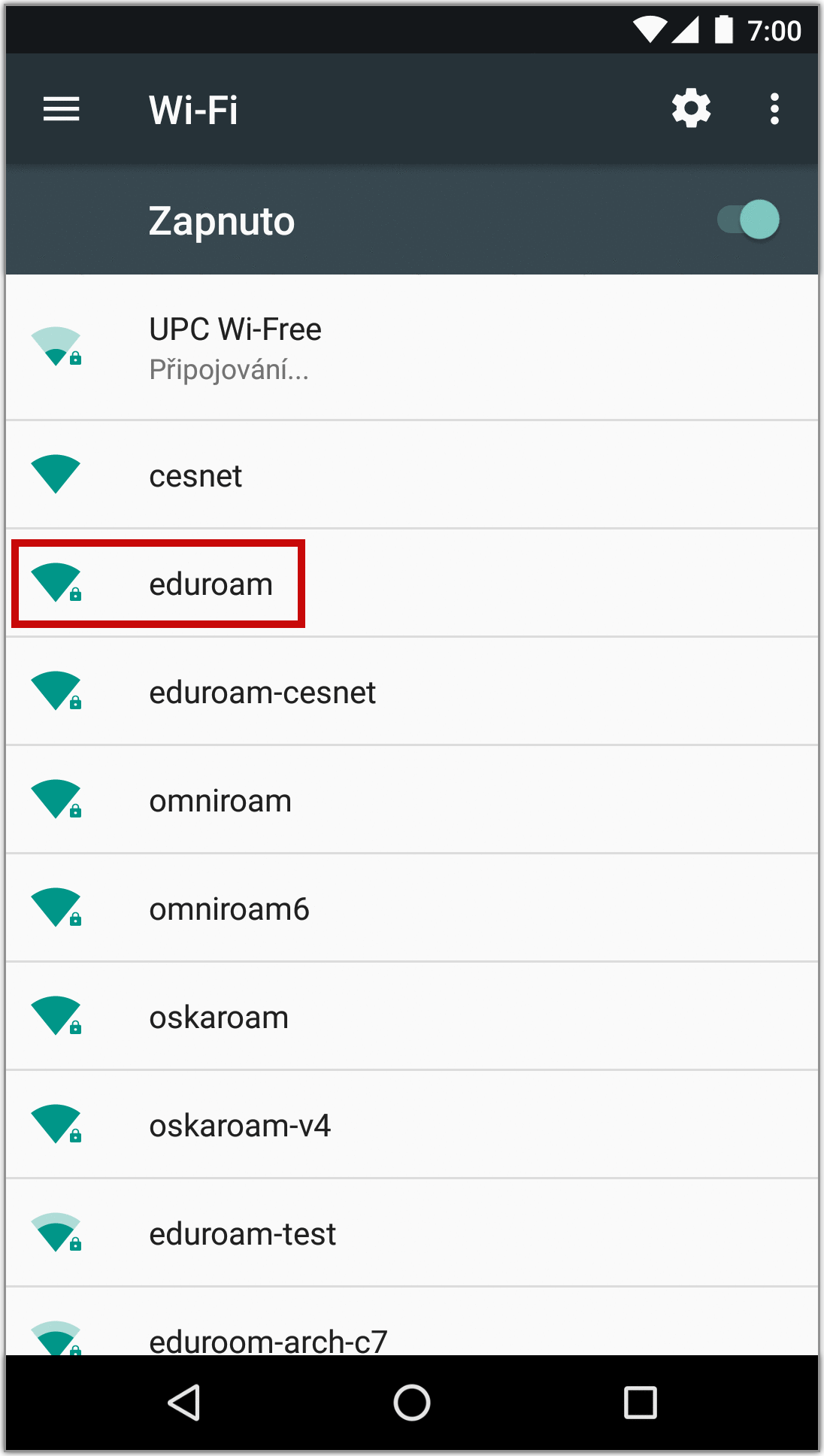Screen dimensions: 824x1456
Task: Go back with the navigation bar
Action: (x=184, y=1403)
